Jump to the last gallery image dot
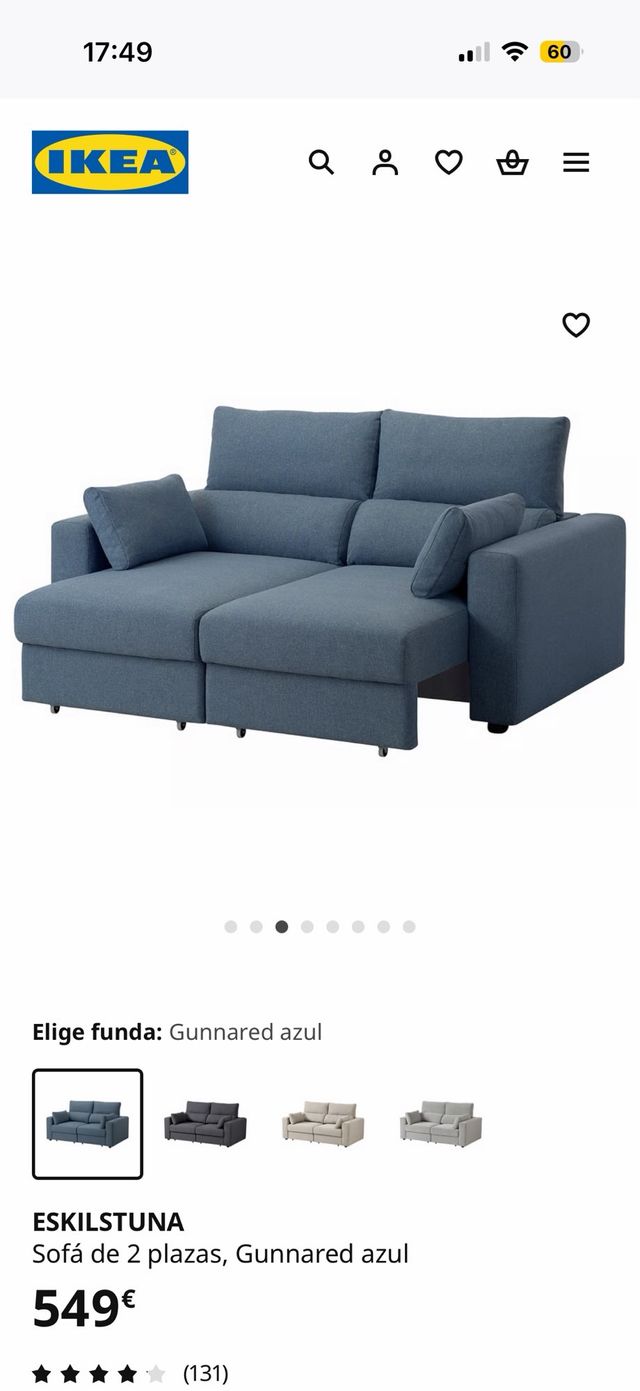This screenshot has width=640, height=1391. coord(409,927)
